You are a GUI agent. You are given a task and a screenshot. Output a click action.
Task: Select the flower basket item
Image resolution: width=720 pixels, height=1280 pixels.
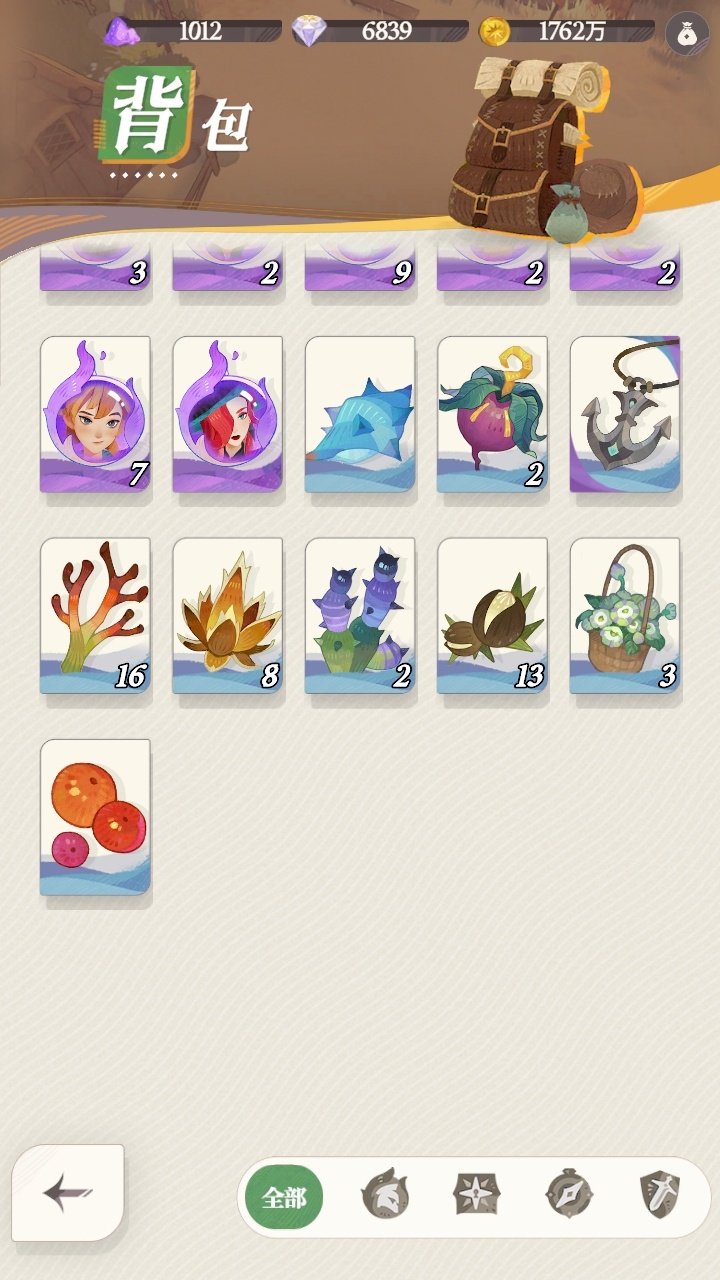pyautogui.click(x=625, y=616)
